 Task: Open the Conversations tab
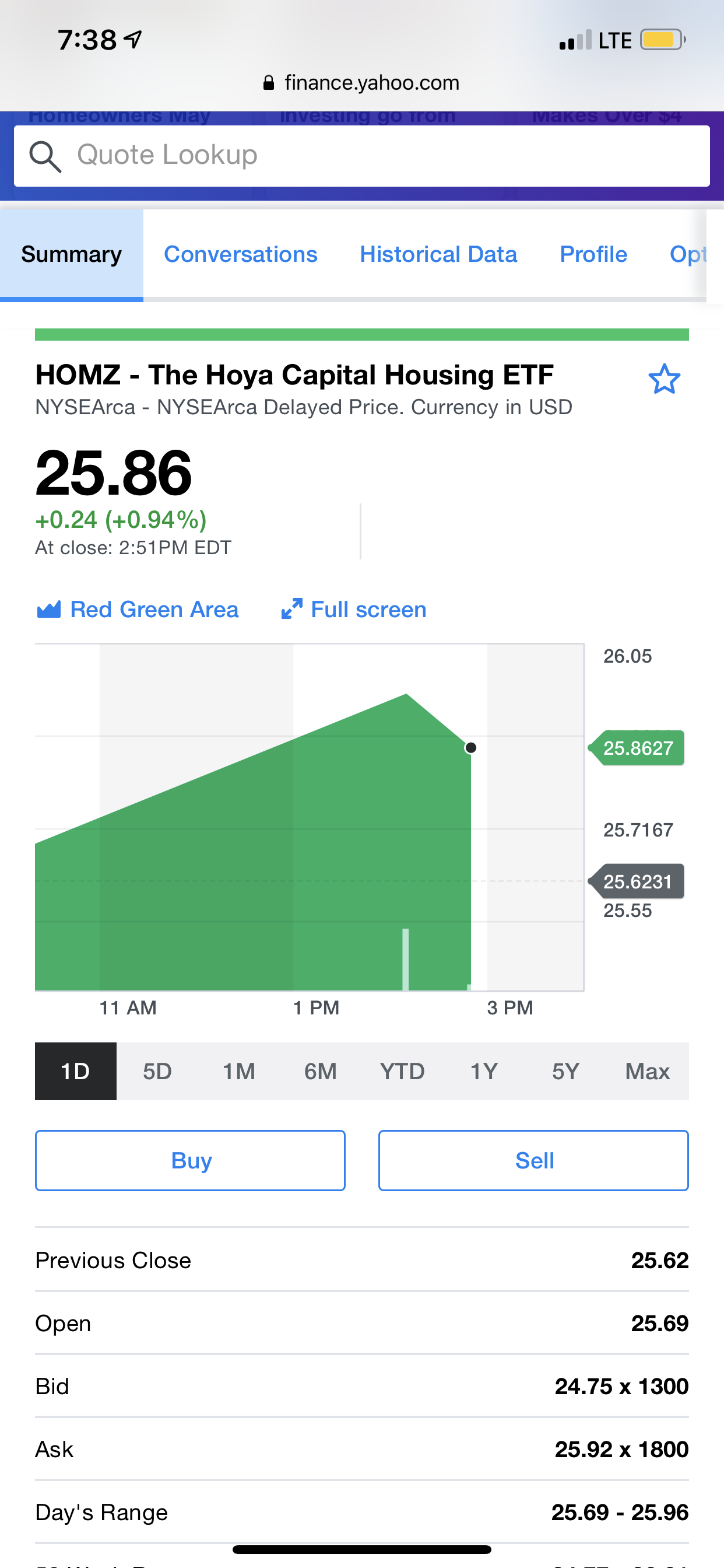click(240, 254)
